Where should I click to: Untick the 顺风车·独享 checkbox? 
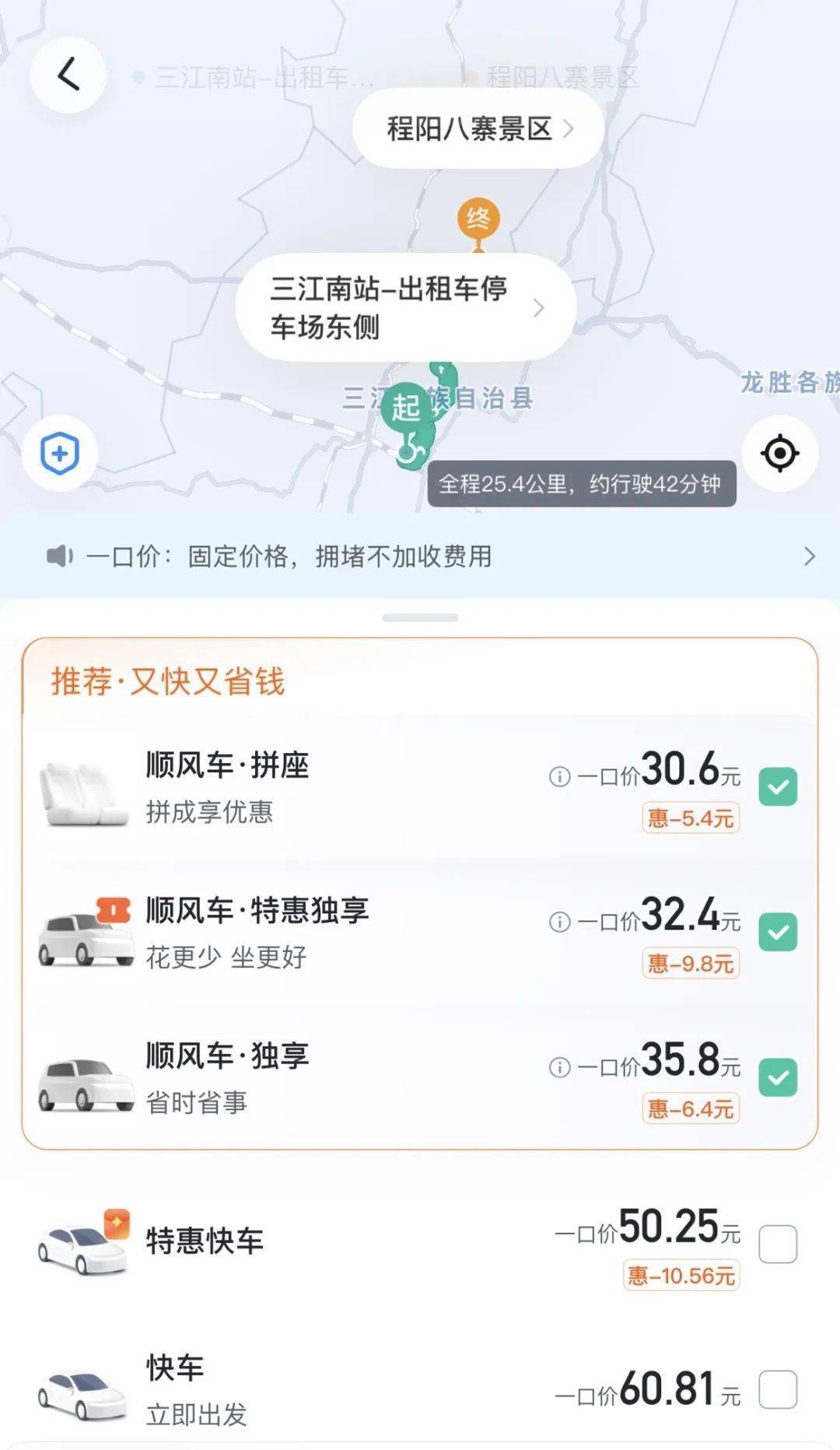point(778,1077)
